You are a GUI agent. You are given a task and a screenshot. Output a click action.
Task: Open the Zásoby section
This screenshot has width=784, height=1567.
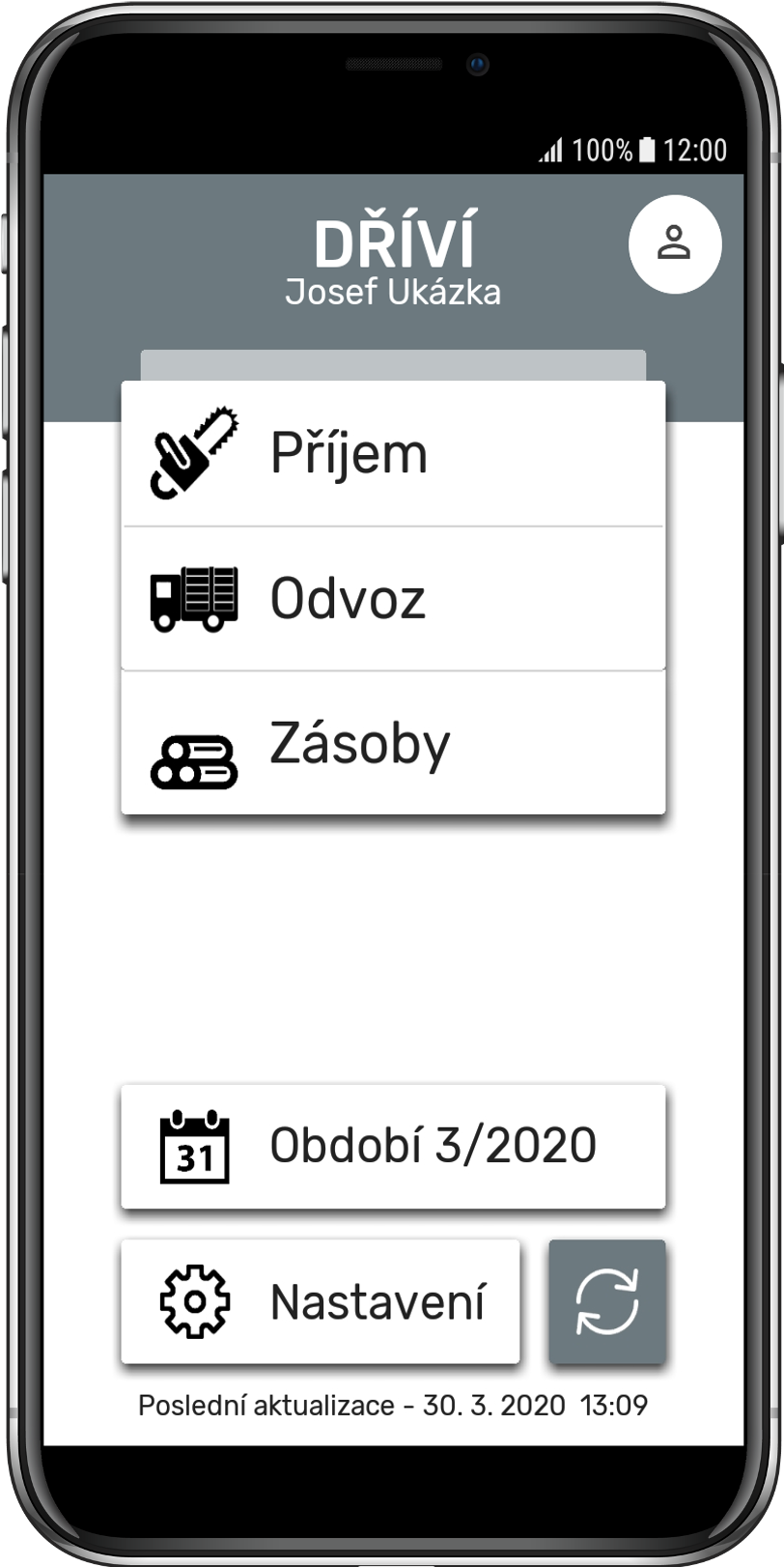click(x=393, y=744)
